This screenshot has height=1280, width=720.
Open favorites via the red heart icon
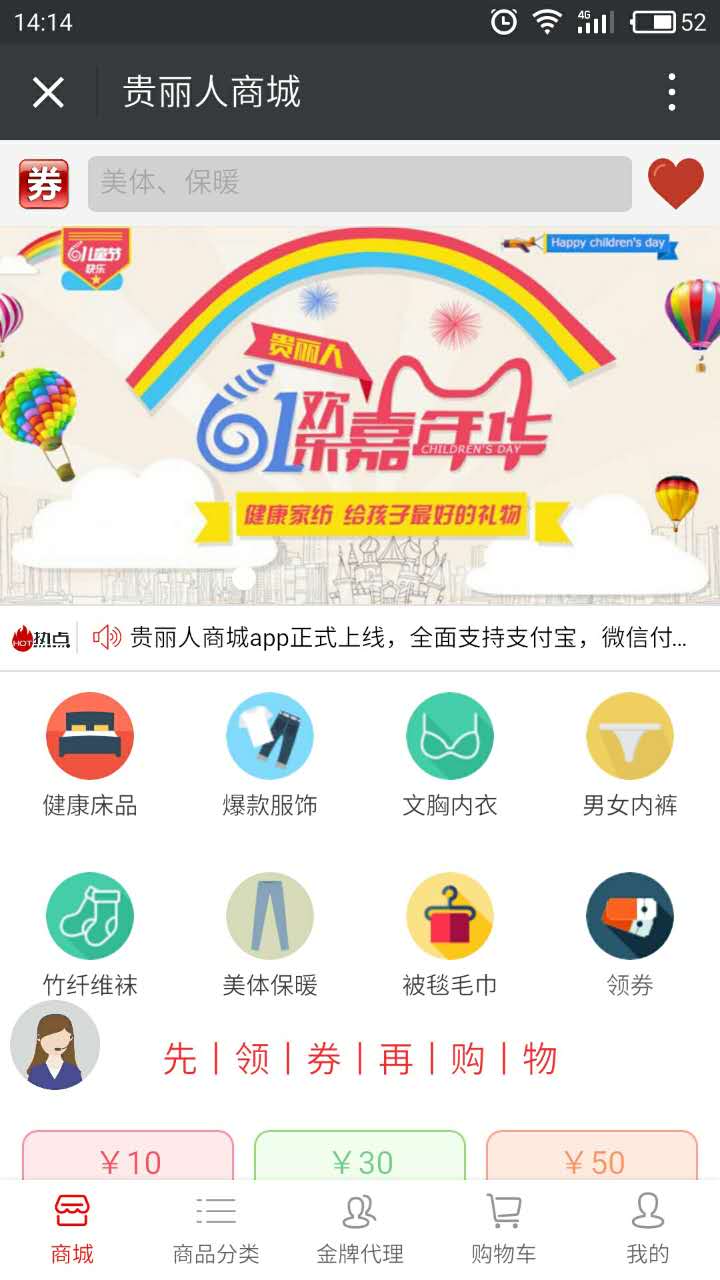pos(676,184)
